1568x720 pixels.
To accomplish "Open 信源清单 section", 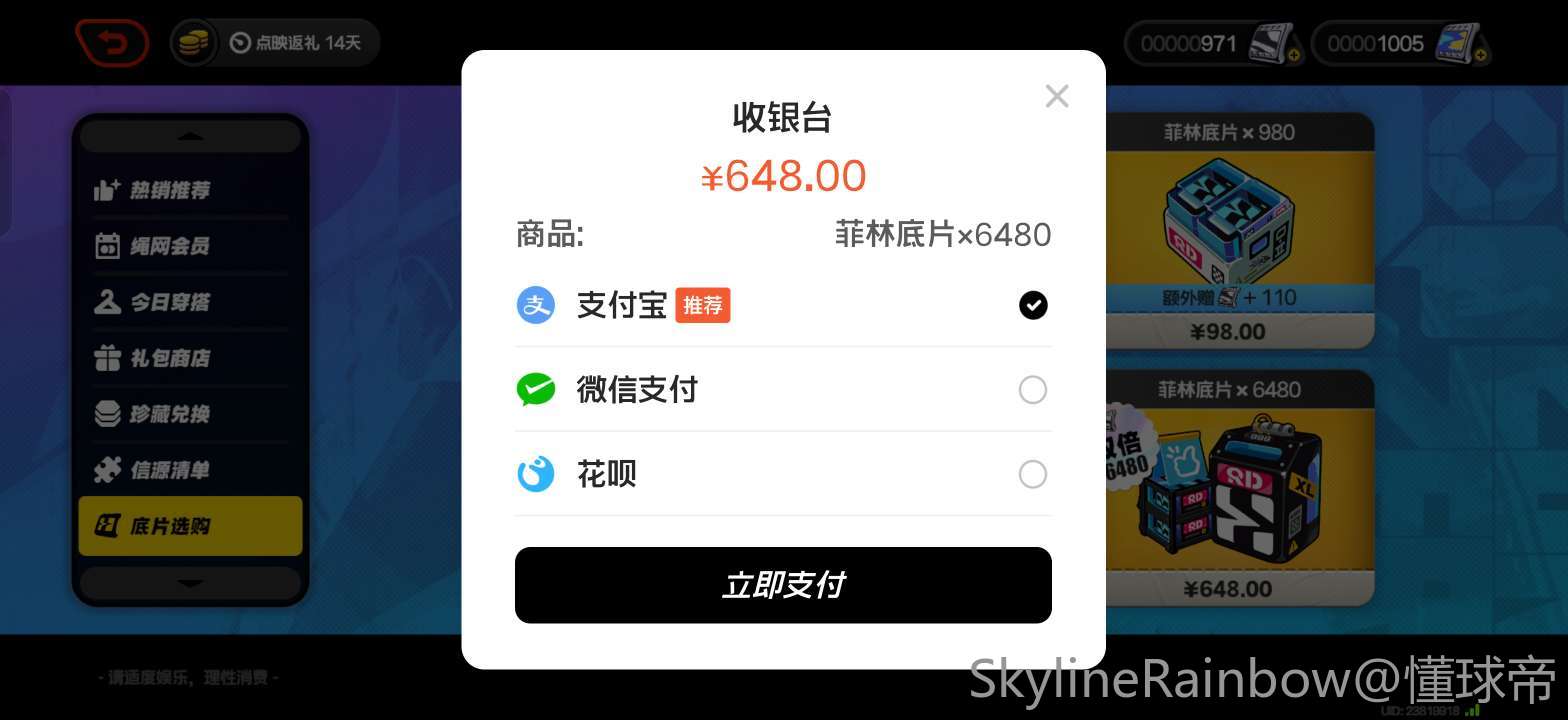I will 170,470.
